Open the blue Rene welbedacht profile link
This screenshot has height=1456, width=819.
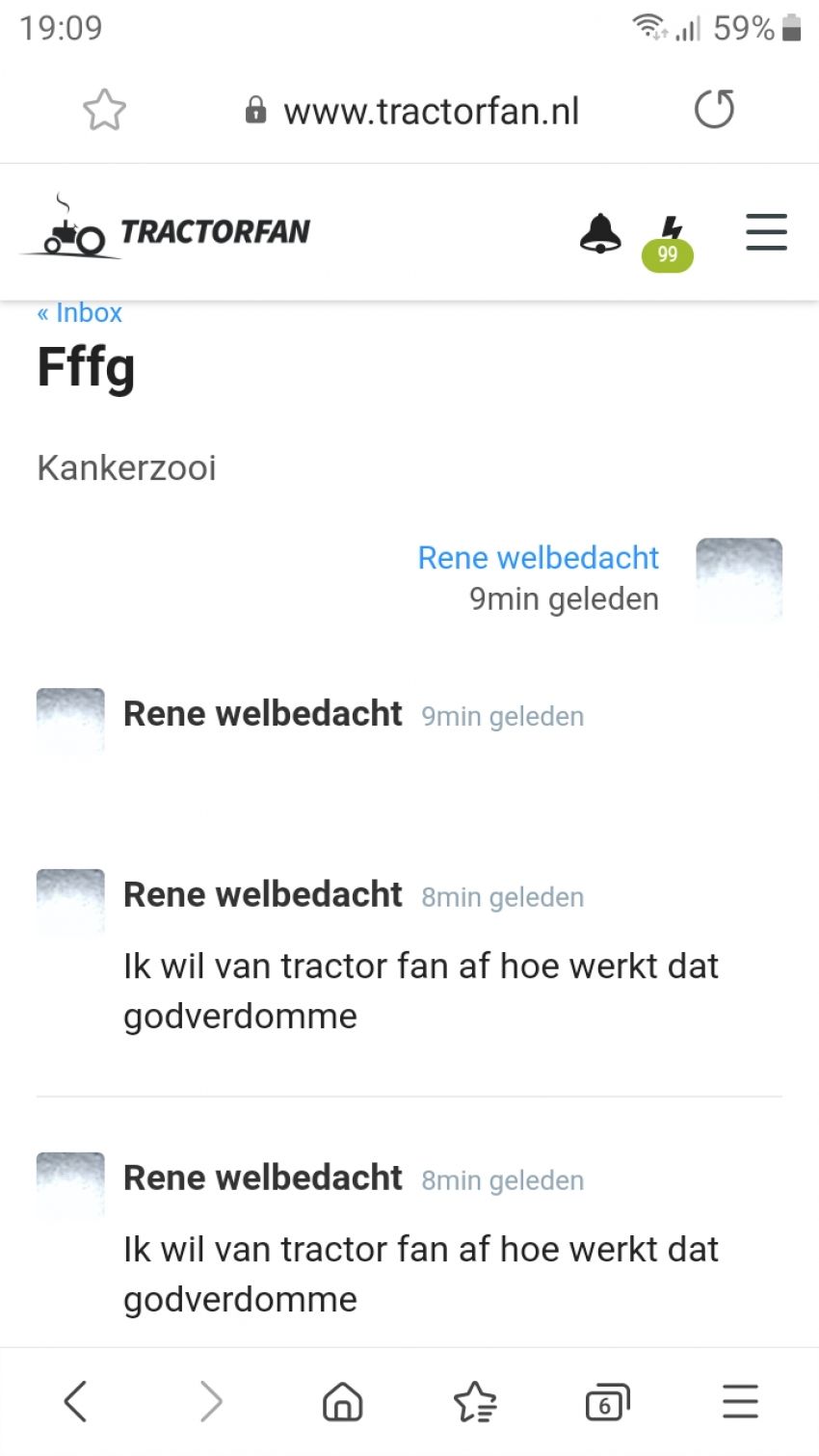[538, 557]
